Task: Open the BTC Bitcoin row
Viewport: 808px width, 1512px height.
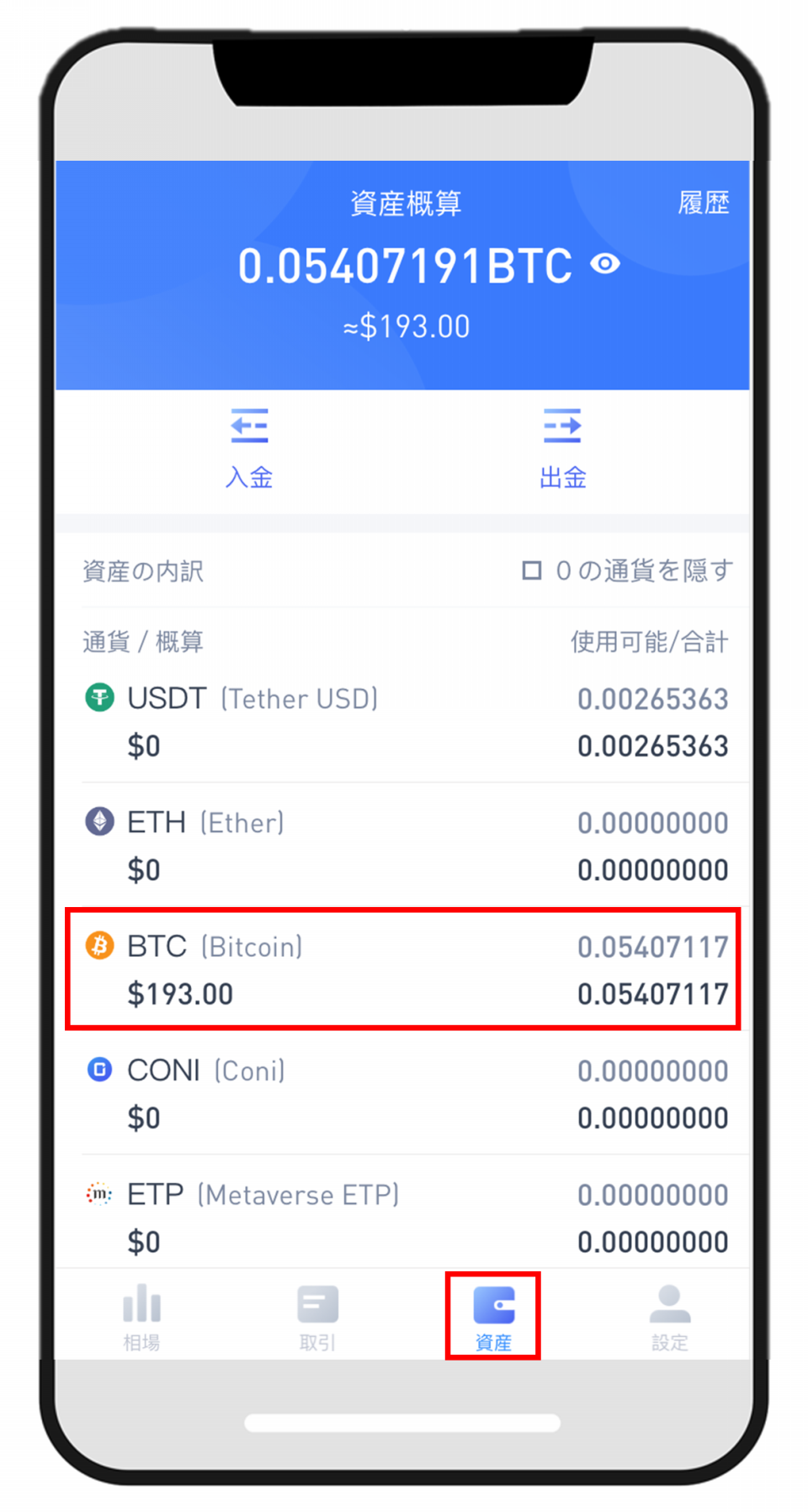Action: [x=404, y=969]
